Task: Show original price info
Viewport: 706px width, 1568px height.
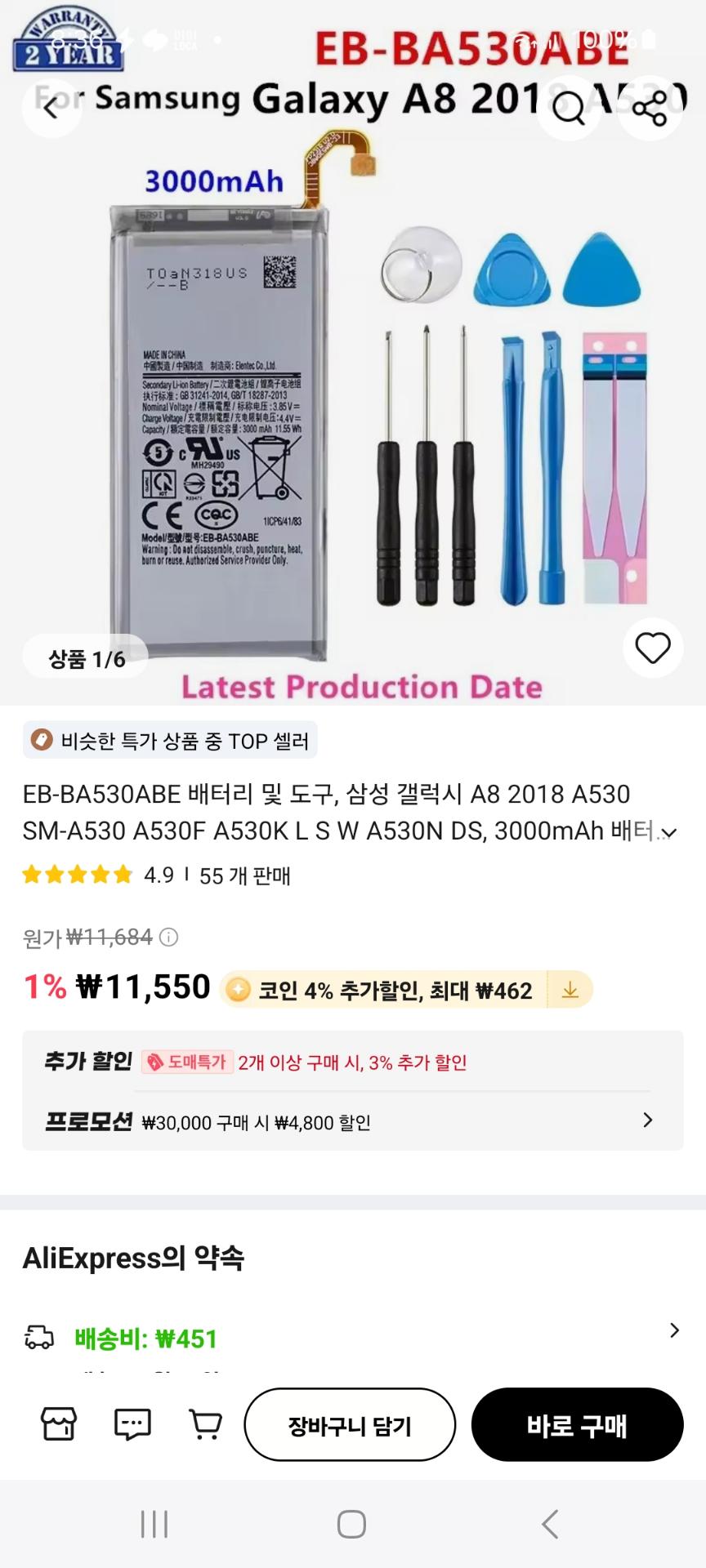Action: click(168, 938)
